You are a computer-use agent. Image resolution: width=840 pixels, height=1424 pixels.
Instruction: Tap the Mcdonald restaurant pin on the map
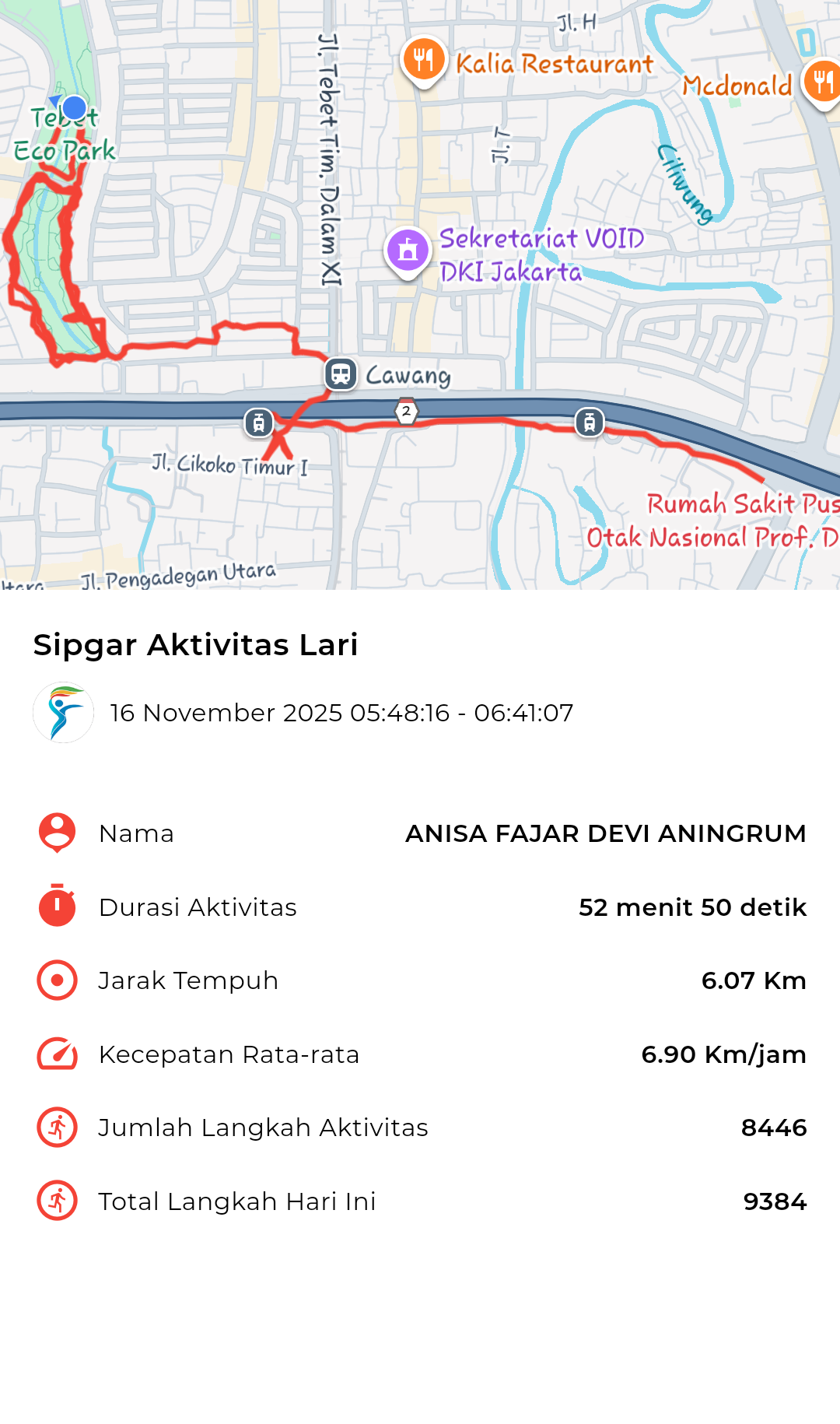click(x=821, y=82)
